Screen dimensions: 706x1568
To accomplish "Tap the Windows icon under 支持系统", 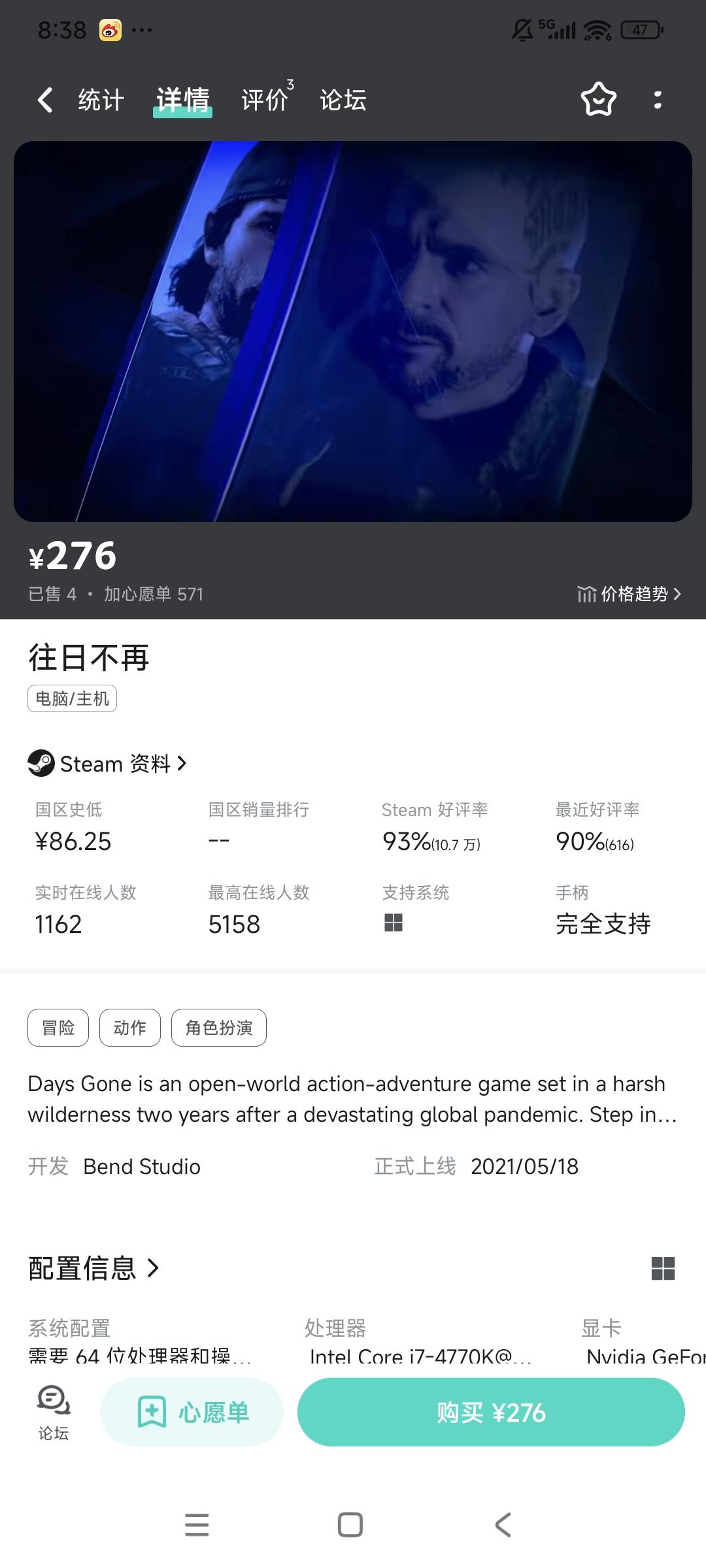I will (x=393, y=923).
